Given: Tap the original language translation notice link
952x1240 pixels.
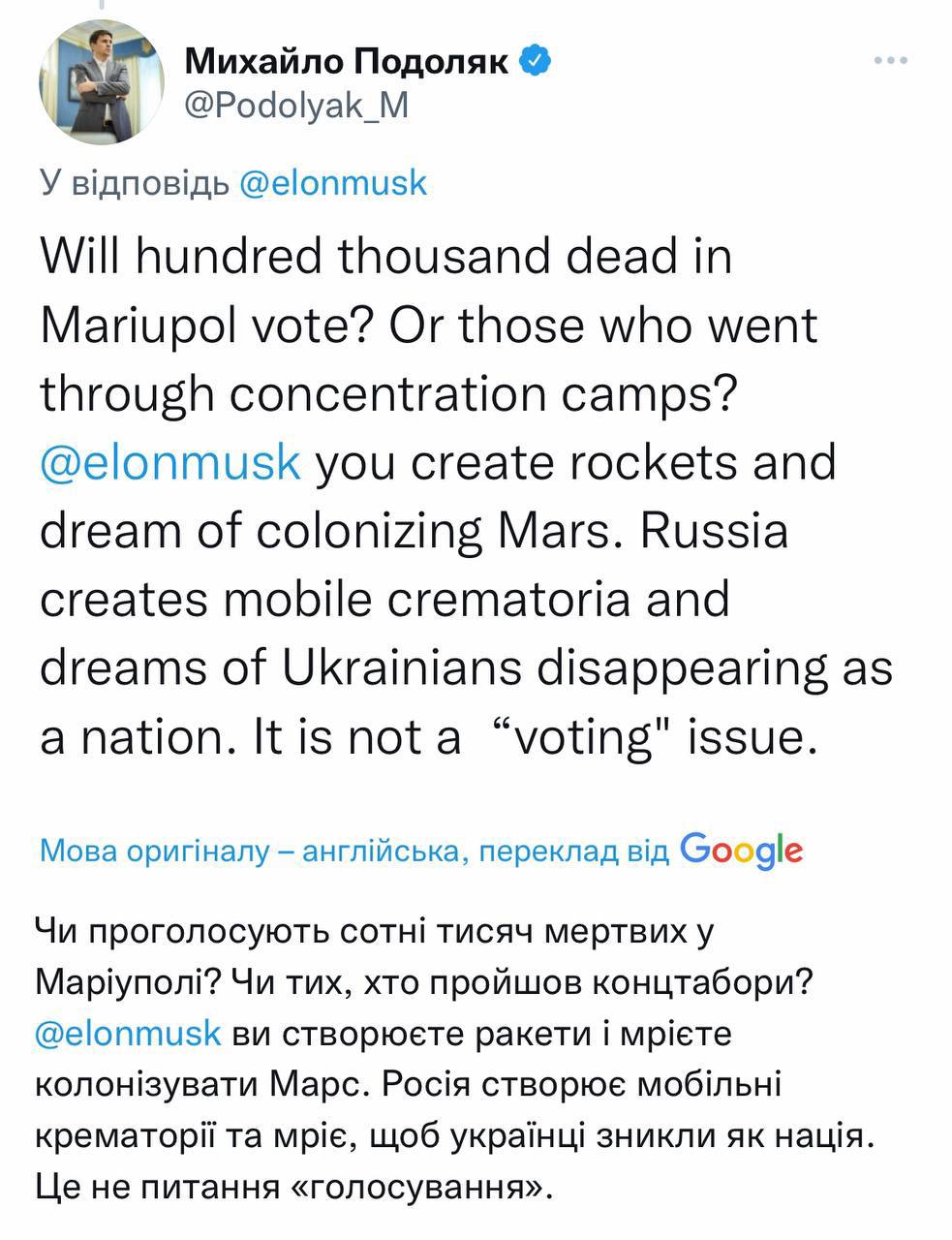Looking at the screenshot, I should [x=354, y=852].
